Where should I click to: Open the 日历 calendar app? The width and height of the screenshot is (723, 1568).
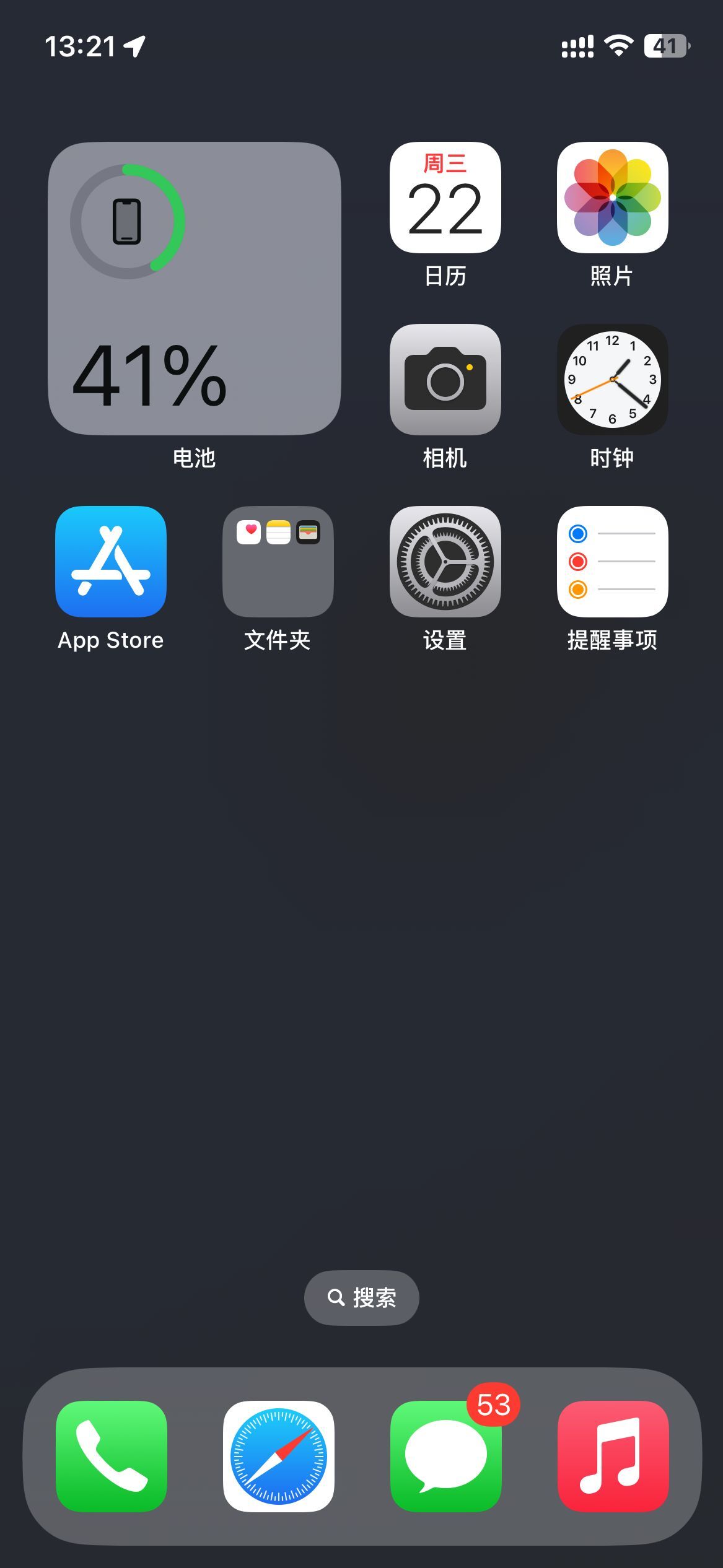click(445, 198)
